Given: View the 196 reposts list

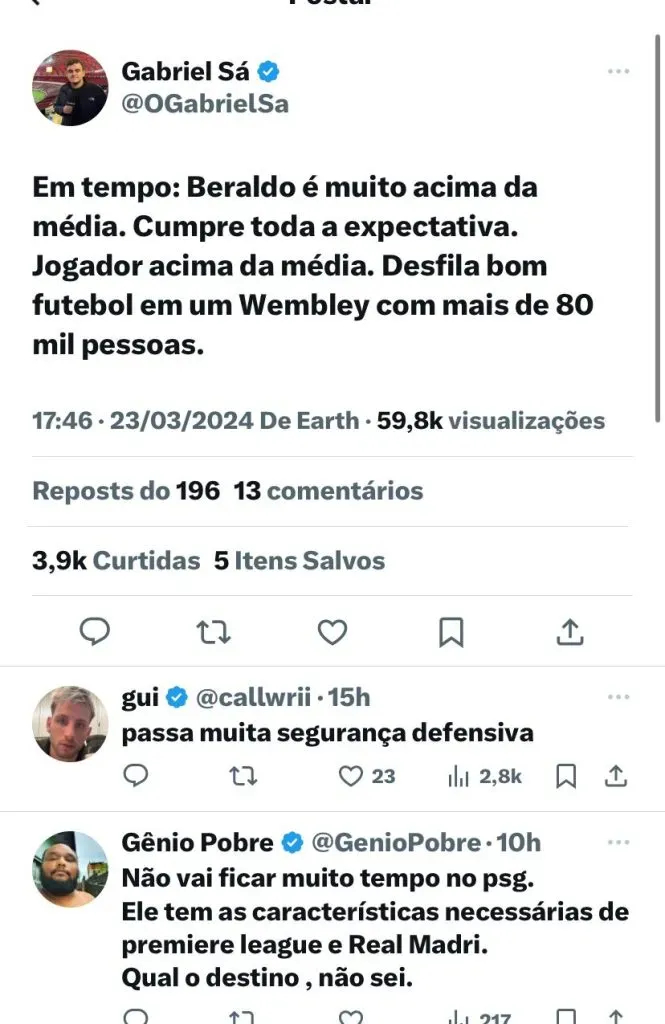Looking at the screenshot, I should coord(126,491).
